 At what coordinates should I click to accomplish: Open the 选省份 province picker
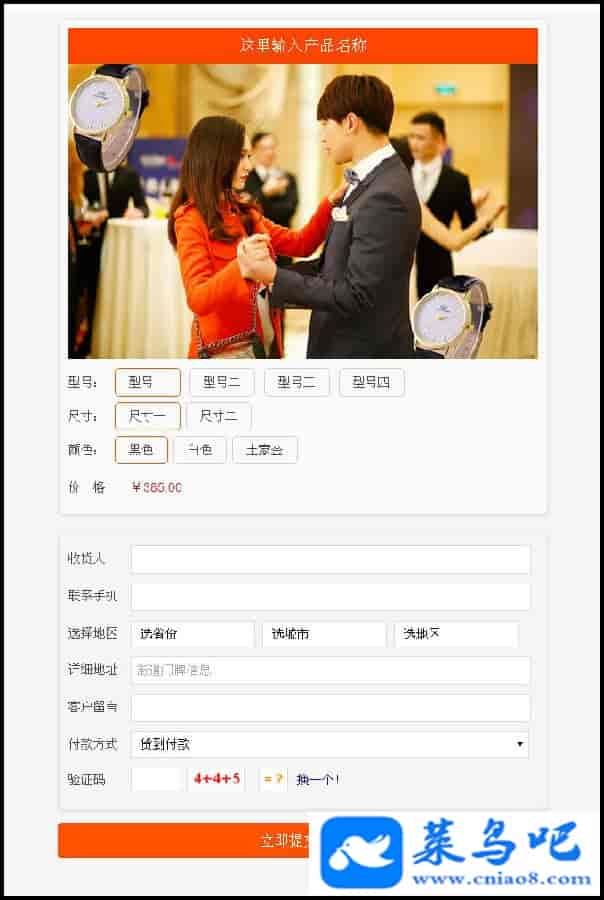193,634
